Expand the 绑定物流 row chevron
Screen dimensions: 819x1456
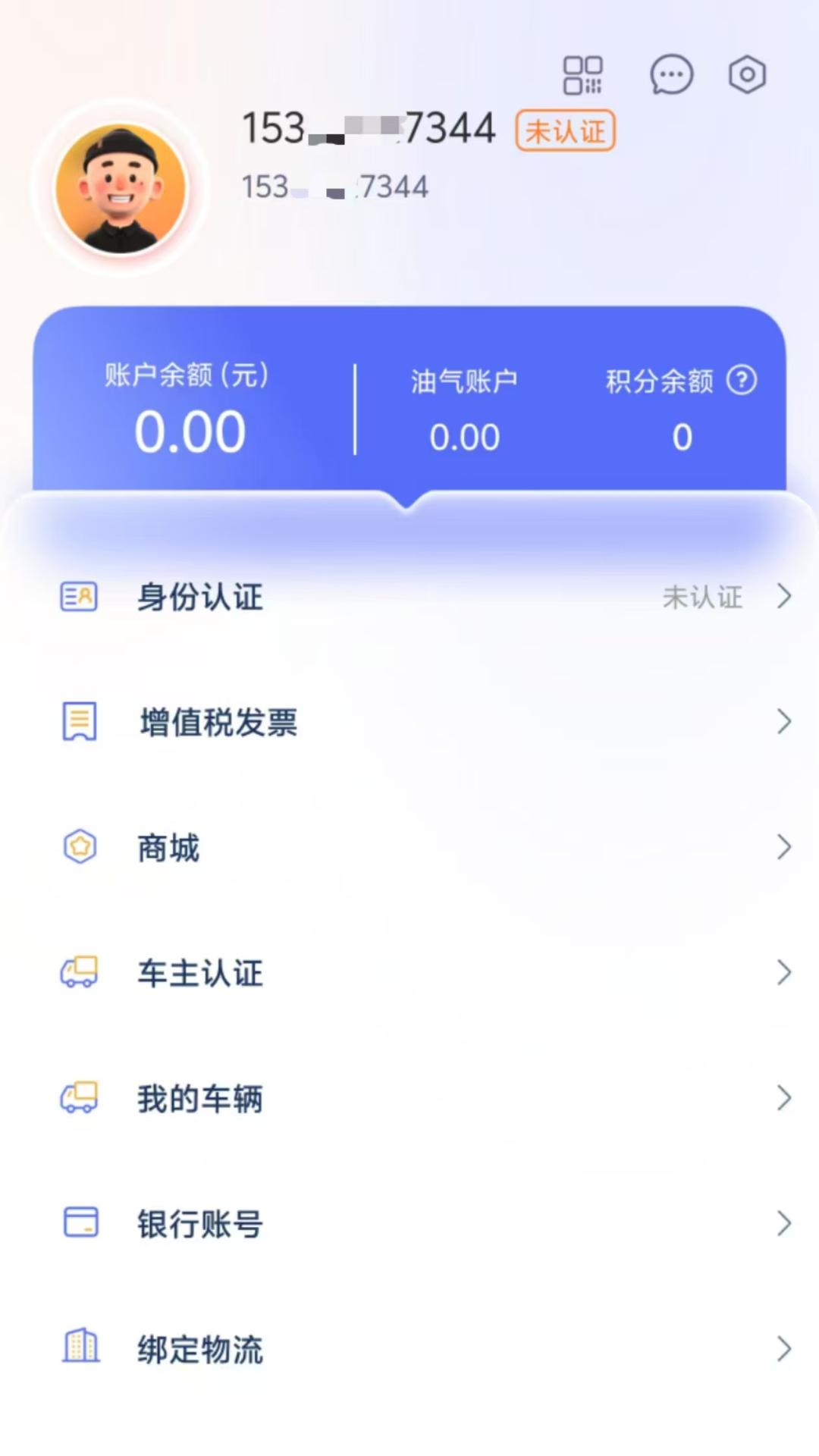tap(784, 1348)
